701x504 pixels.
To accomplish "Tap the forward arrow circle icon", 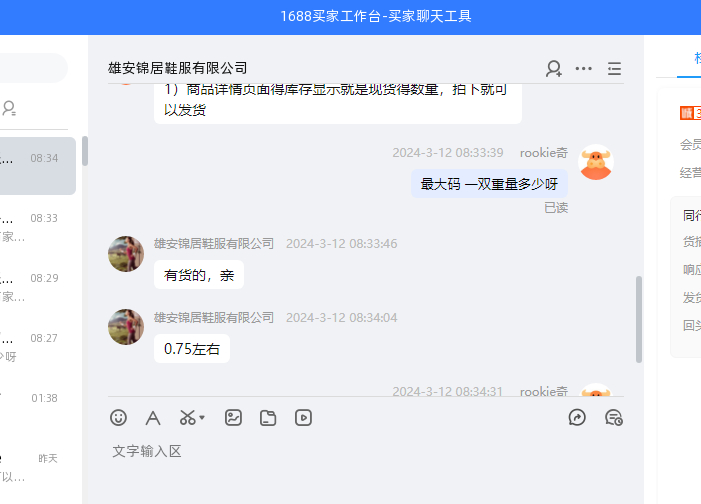I will [577, 417].
